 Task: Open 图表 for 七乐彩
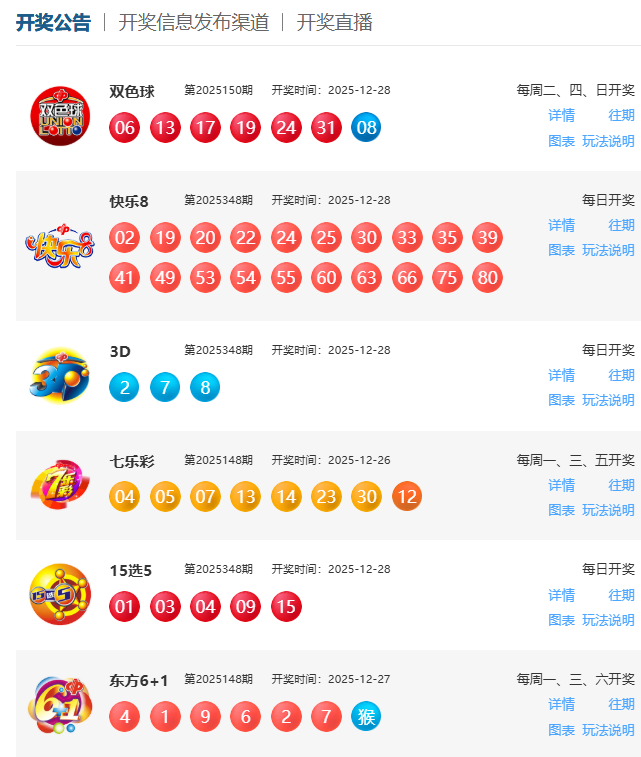point(561,510)
